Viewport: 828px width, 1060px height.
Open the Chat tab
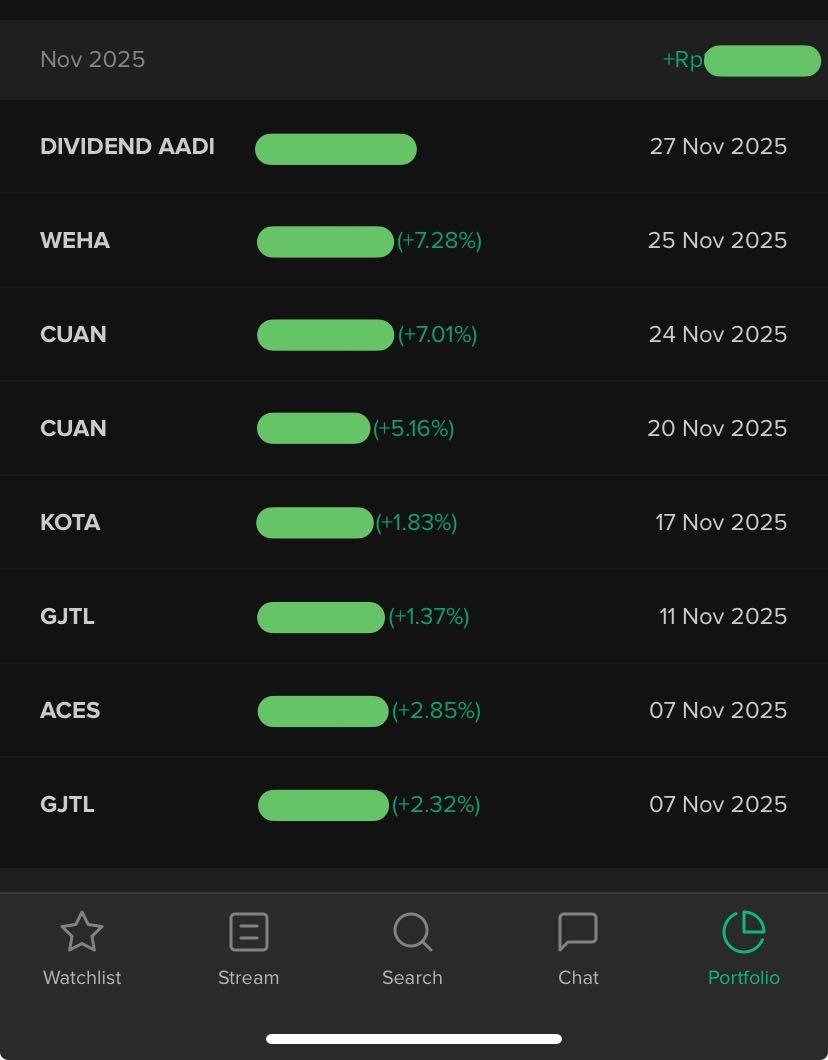578,948
